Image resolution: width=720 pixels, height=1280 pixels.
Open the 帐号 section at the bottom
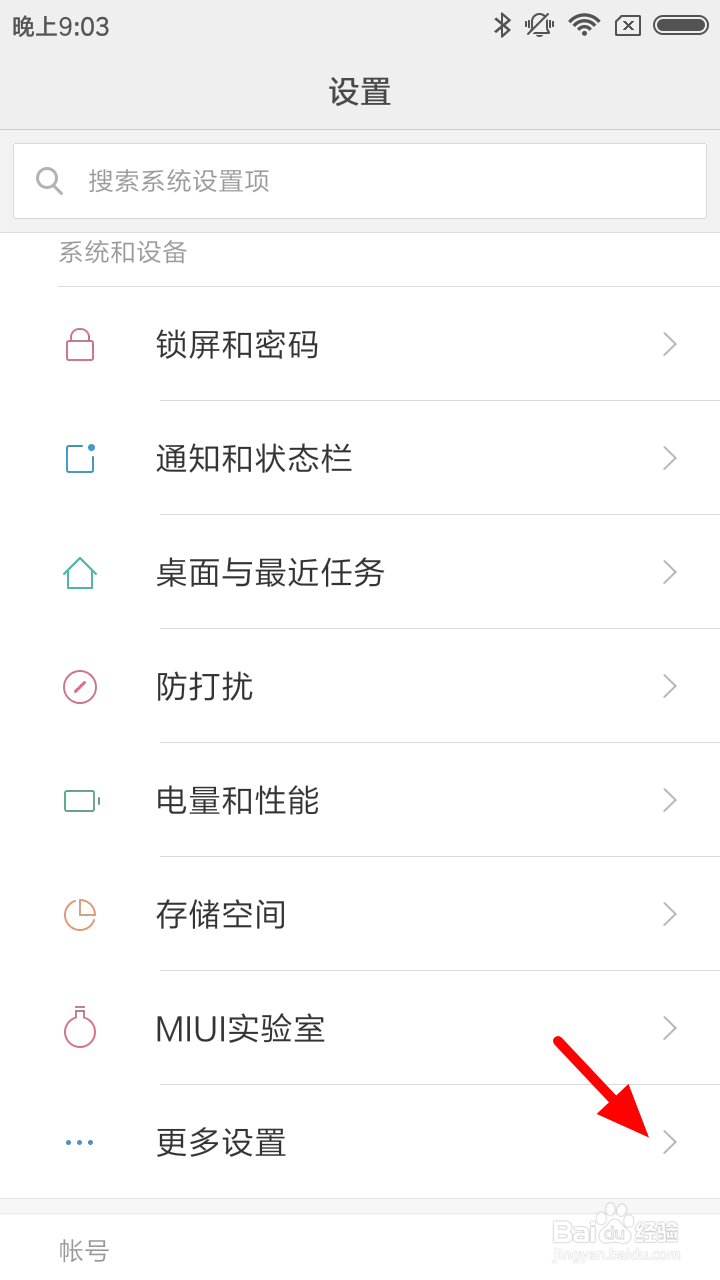[83, 1248]
